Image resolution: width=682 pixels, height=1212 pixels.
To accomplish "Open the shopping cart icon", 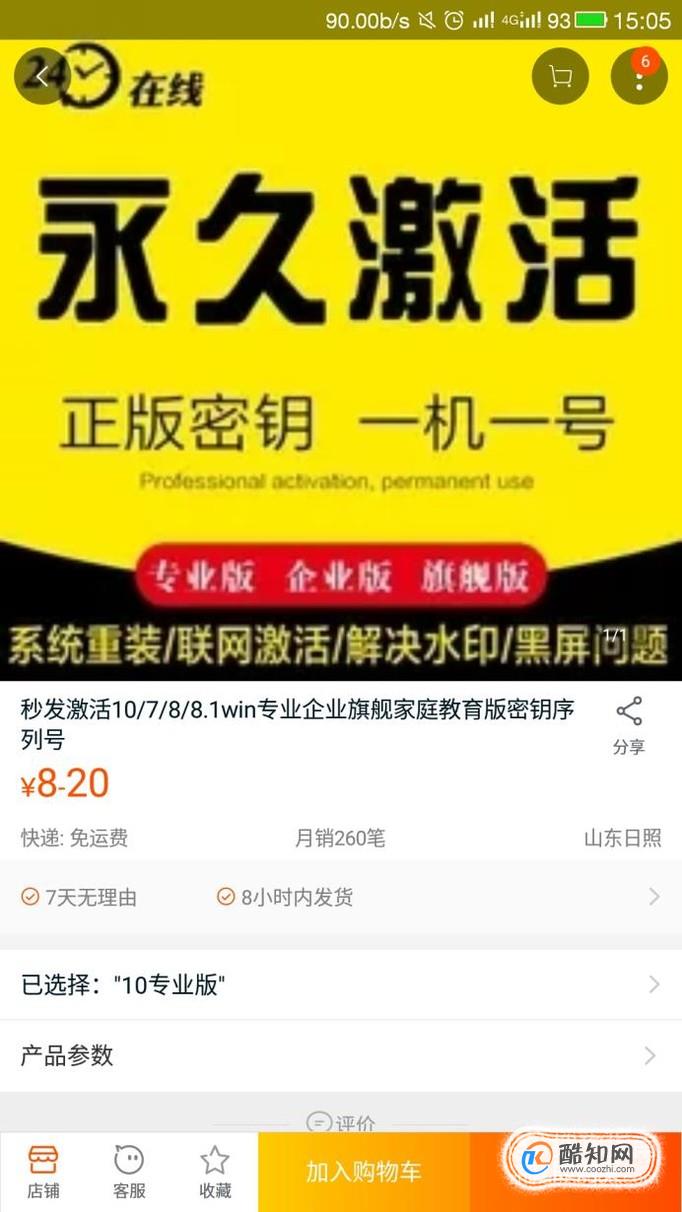I will (x=560, y=76).
